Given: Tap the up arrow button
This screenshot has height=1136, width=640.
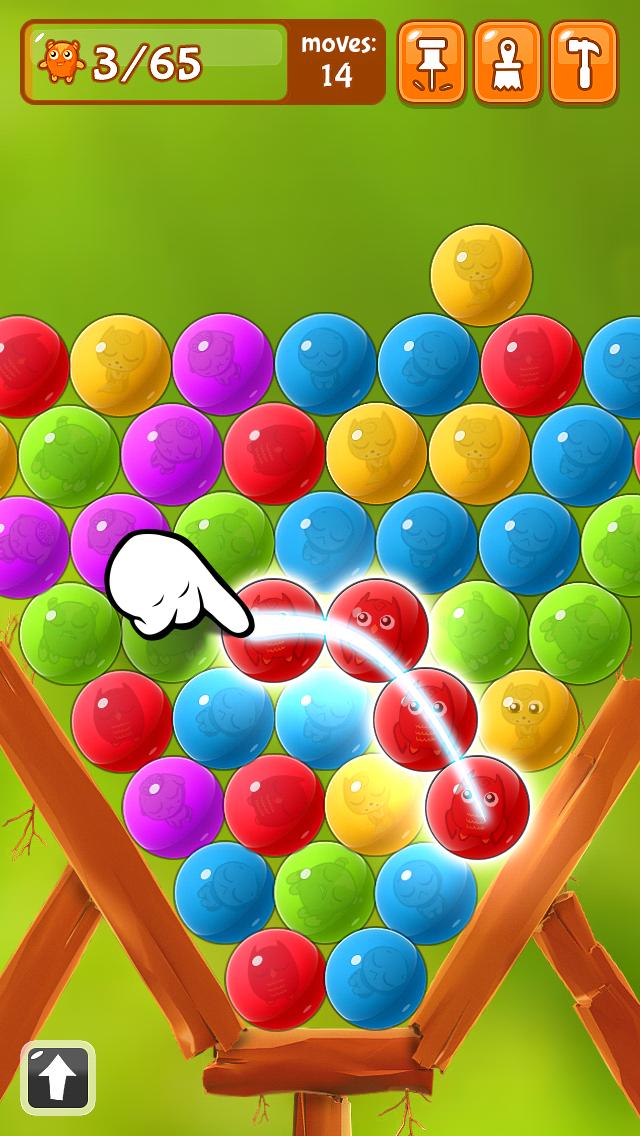Looking at the screenshot, I should coord(58,1077).
